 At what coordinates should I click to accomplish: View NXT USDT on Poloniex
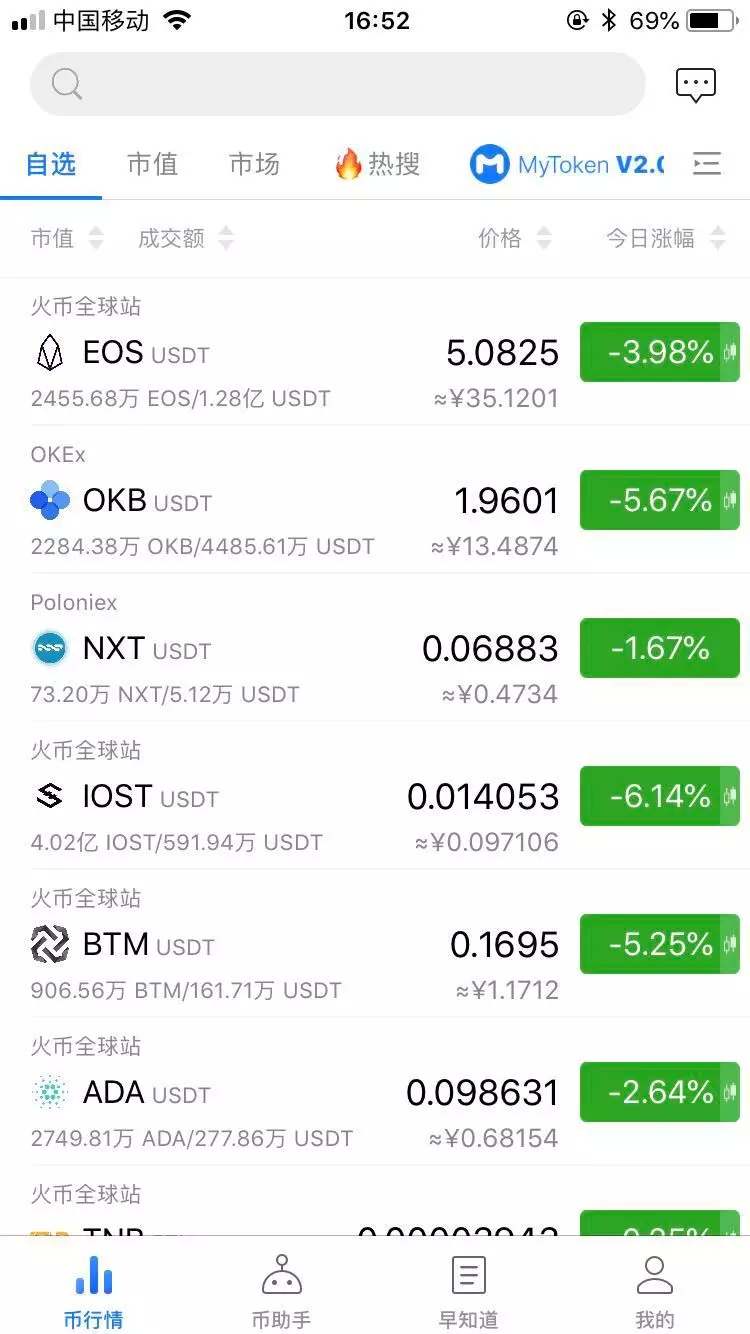tap(375, 648)
